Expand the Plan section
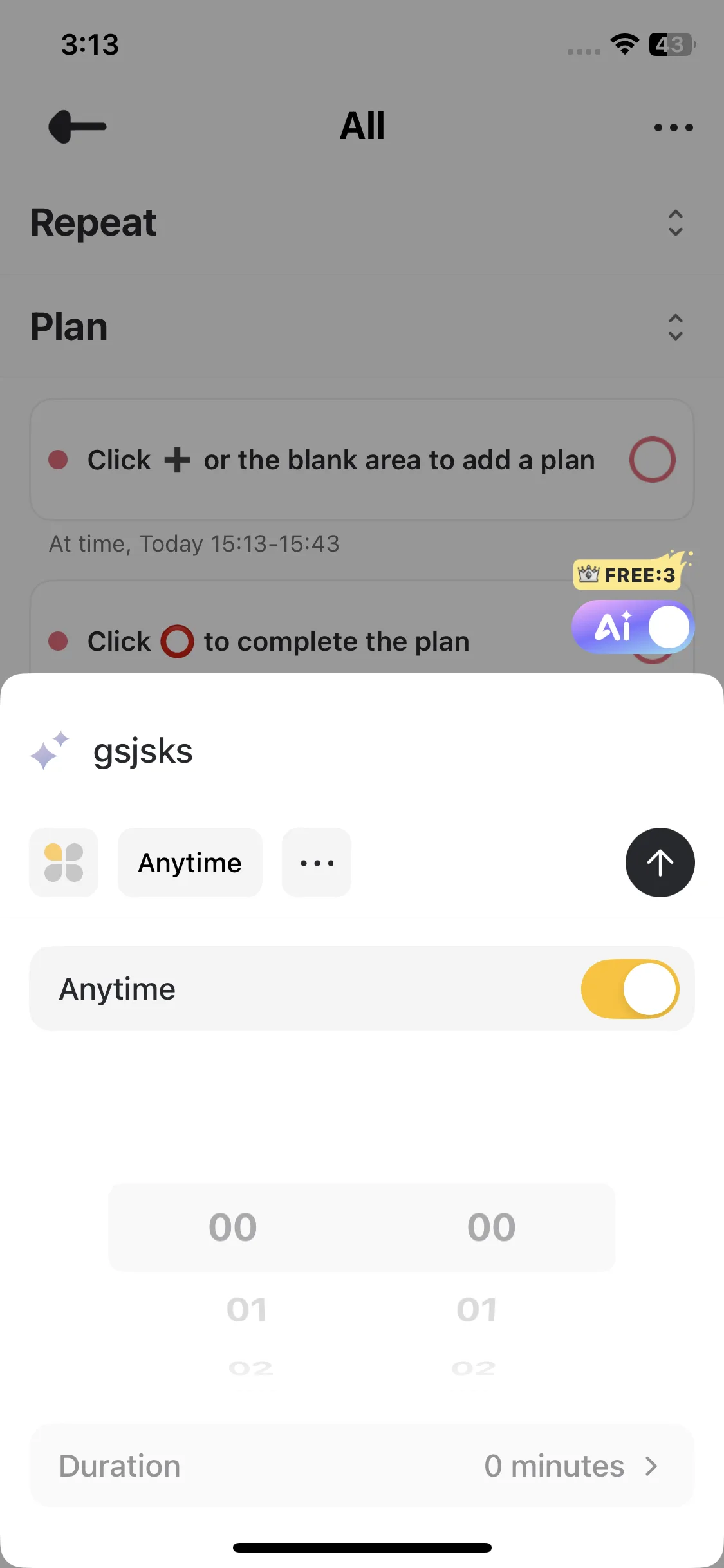 click(362, 327)
